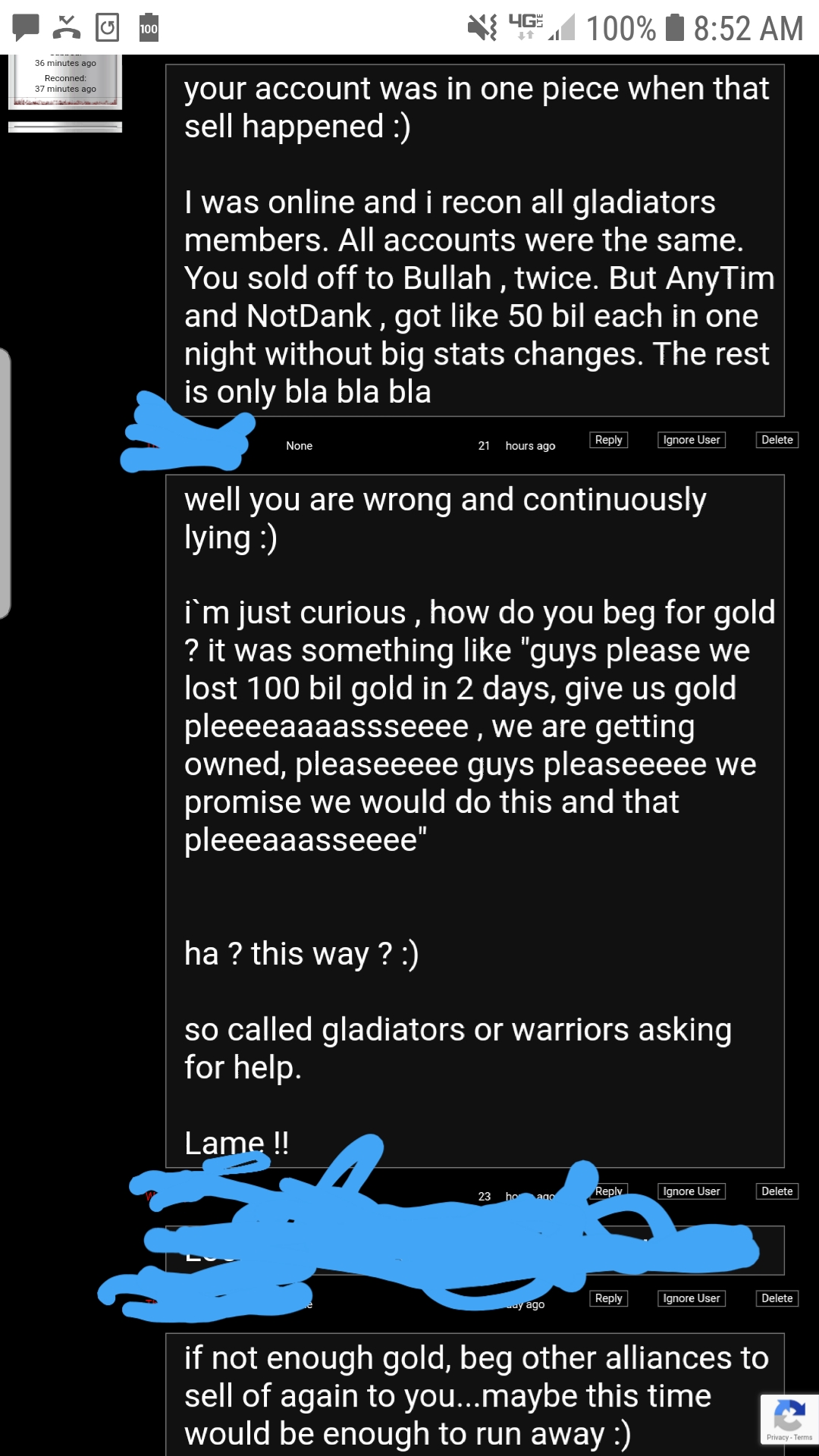Image resolution: width=819 pixels, height=1456 pixels.
Task: Delete the message posted 21 hours ago
Action: tap(777, 440)
